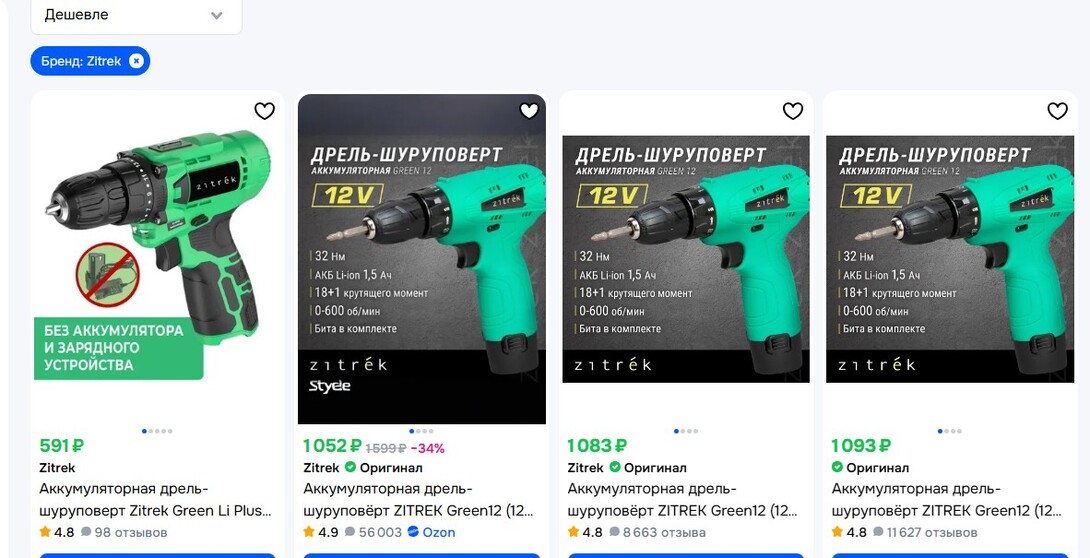The width and height of the screenshot is (1090, 558).
Task: Remove the "Бренд: Zitrek" filter chip
Action: click(136, 61)
